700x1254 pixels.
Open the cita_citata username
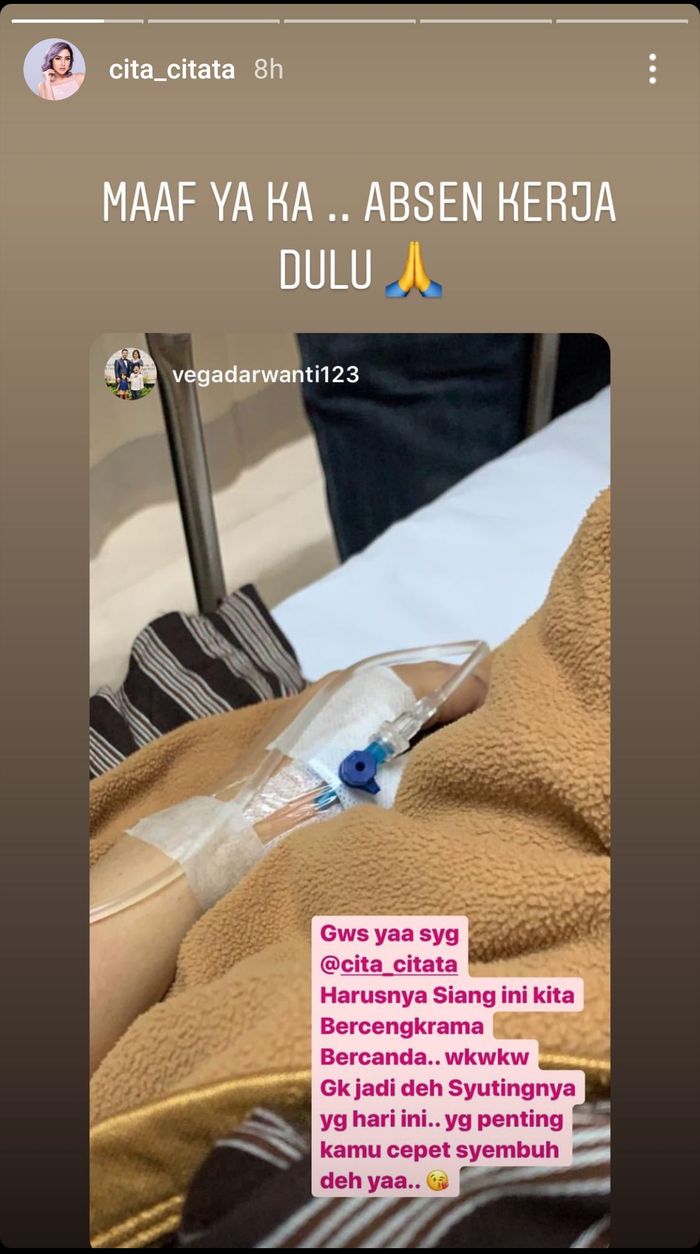point(172,70)
